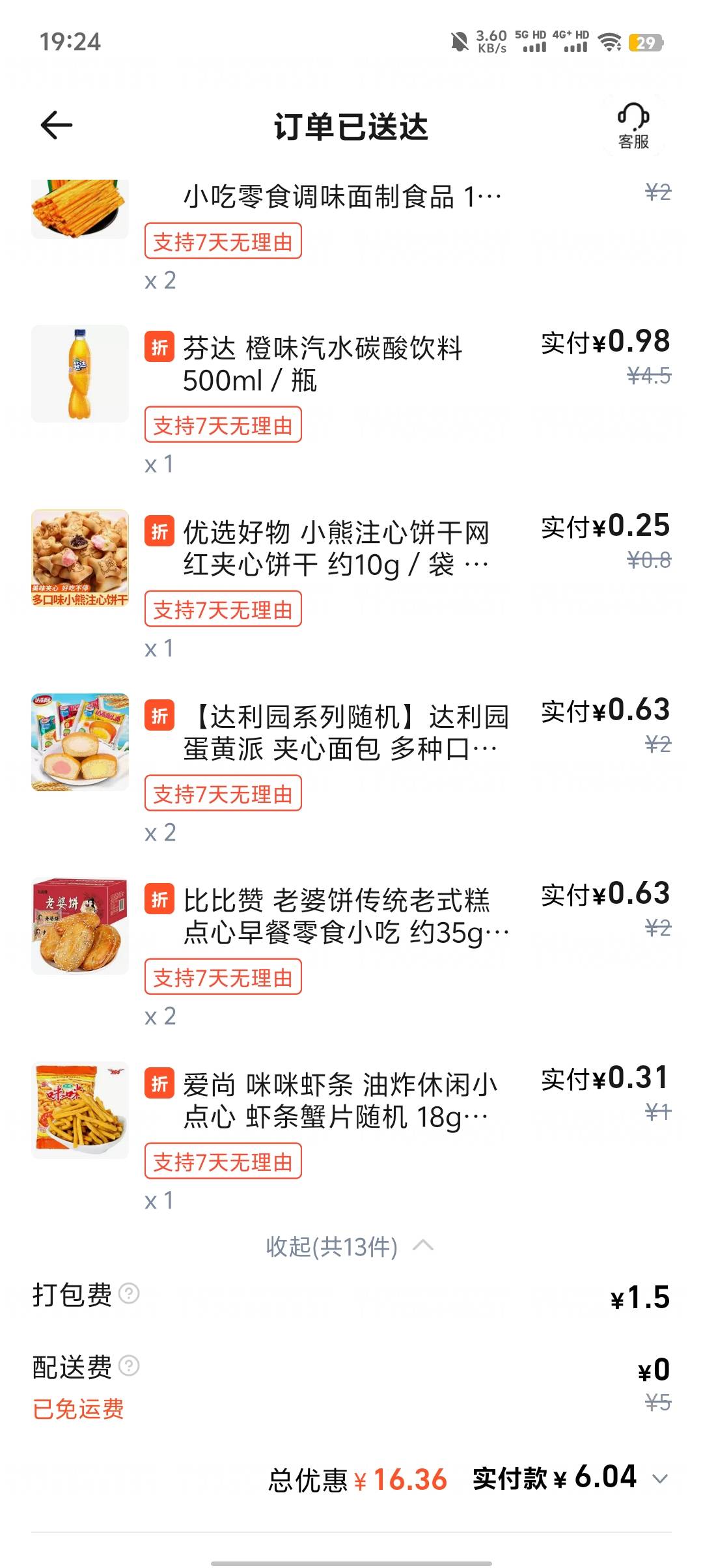This screenshot has height=1568, width=703.
Task: Open the 芬达 橙味汽水 item
Action: (x=322, y=364)
